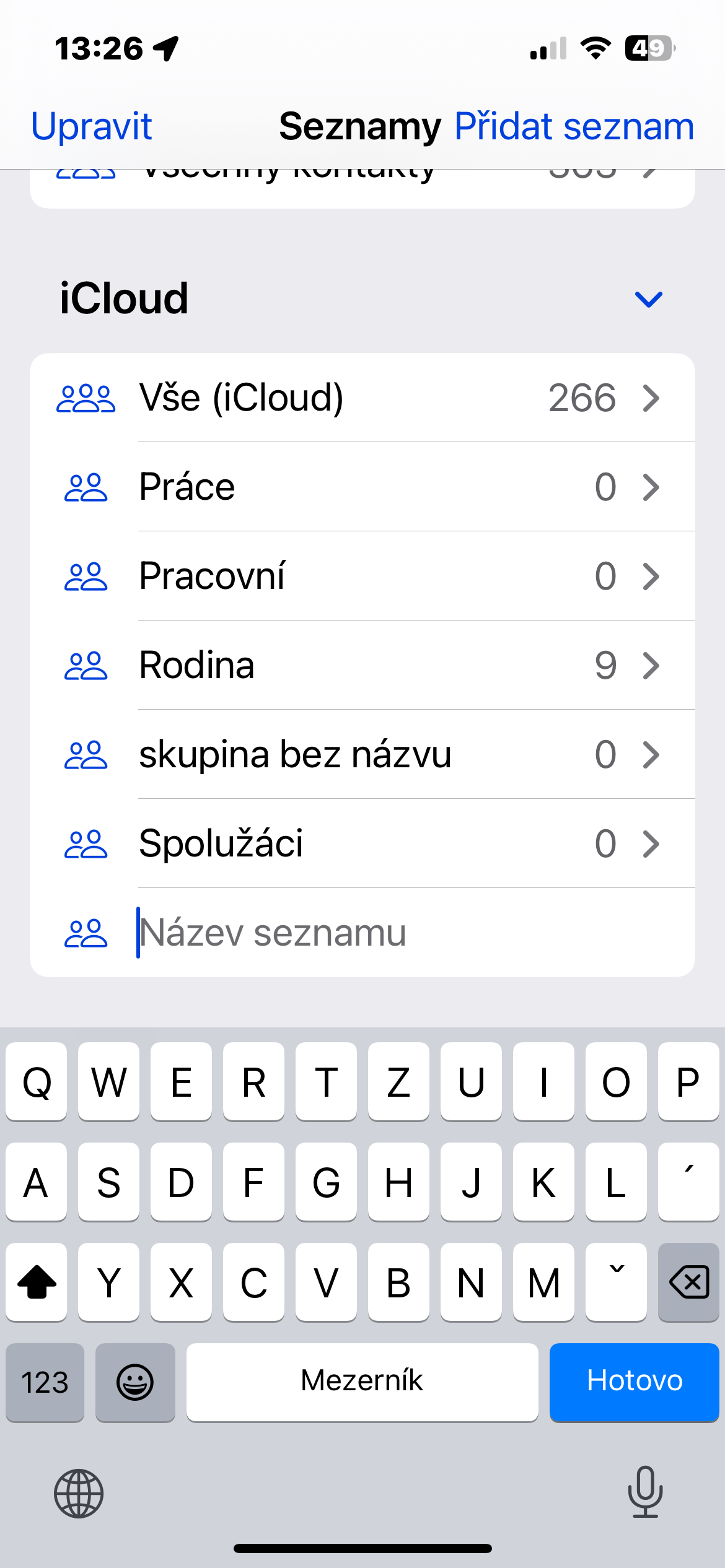Tap Přidat seznam to add a list
The image size is (725, 1568).
tap(574, 127)
